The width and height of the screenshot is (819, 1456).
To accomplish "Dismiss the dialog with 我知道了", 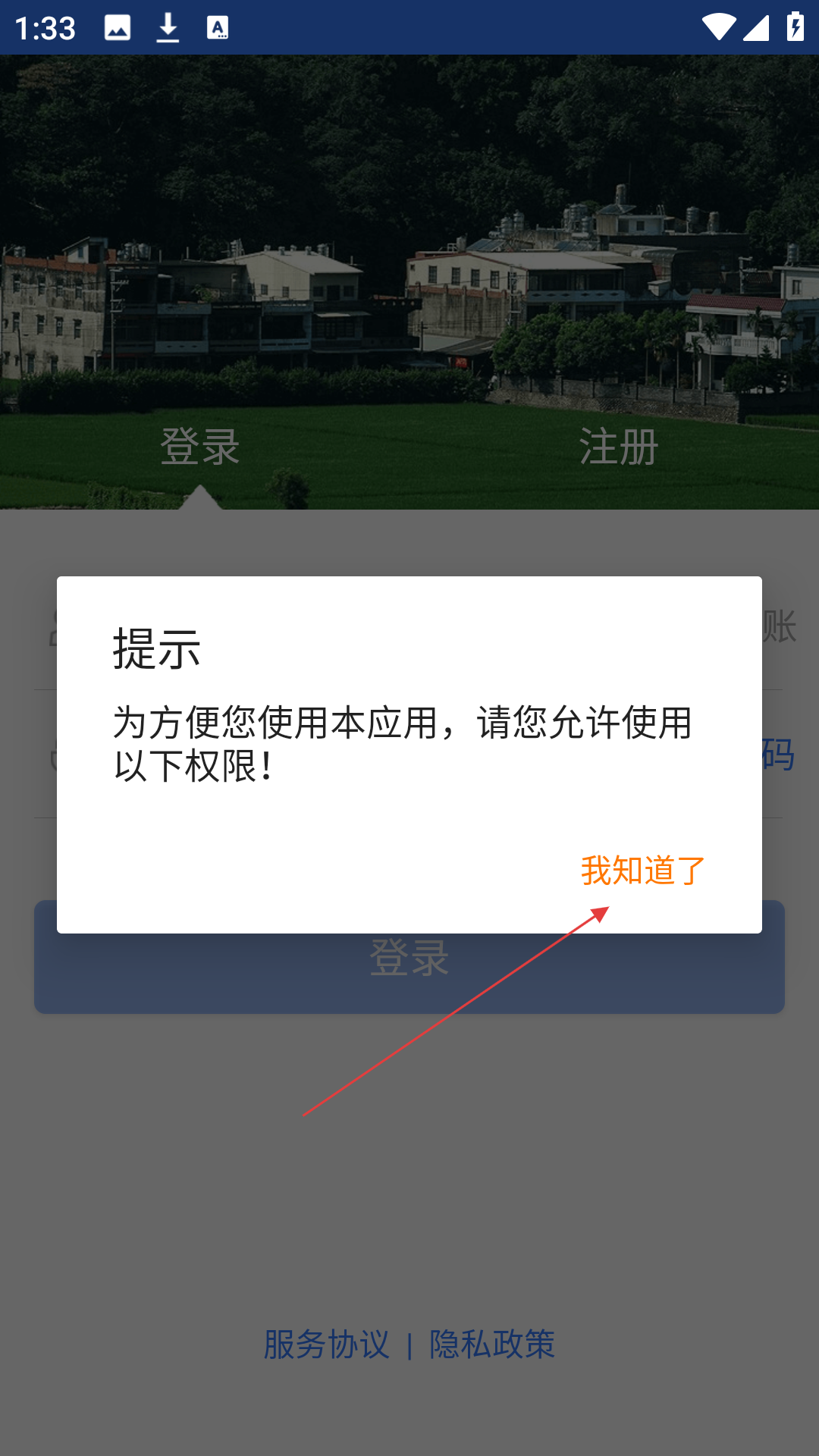I will [x=642, y=871].
